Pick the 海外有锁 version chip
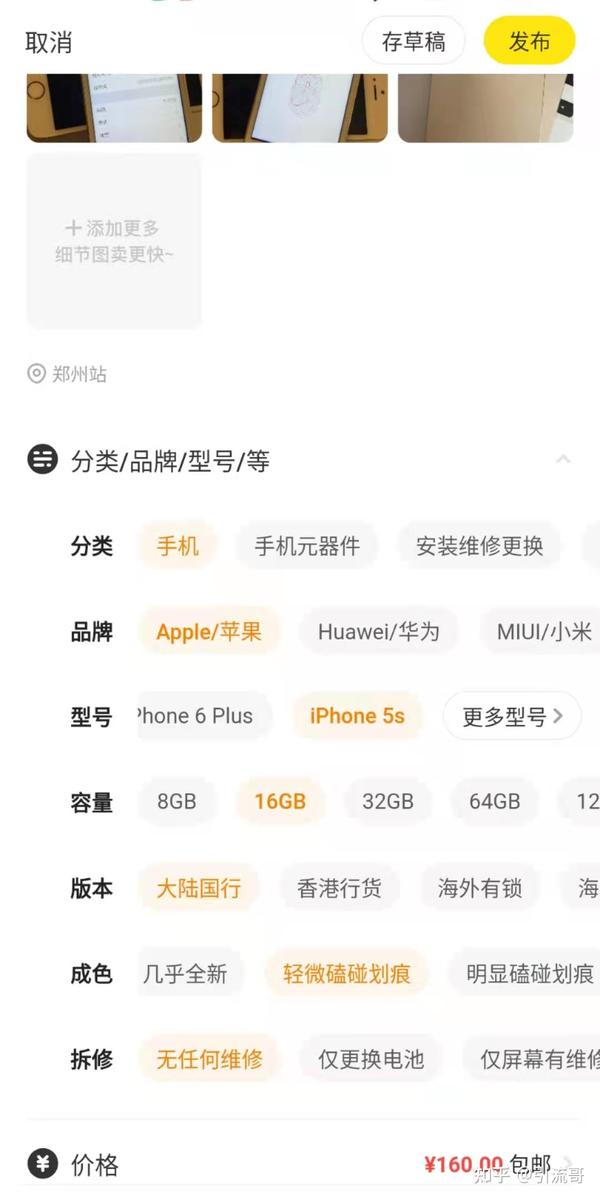600x1200 pixels. 480,888
